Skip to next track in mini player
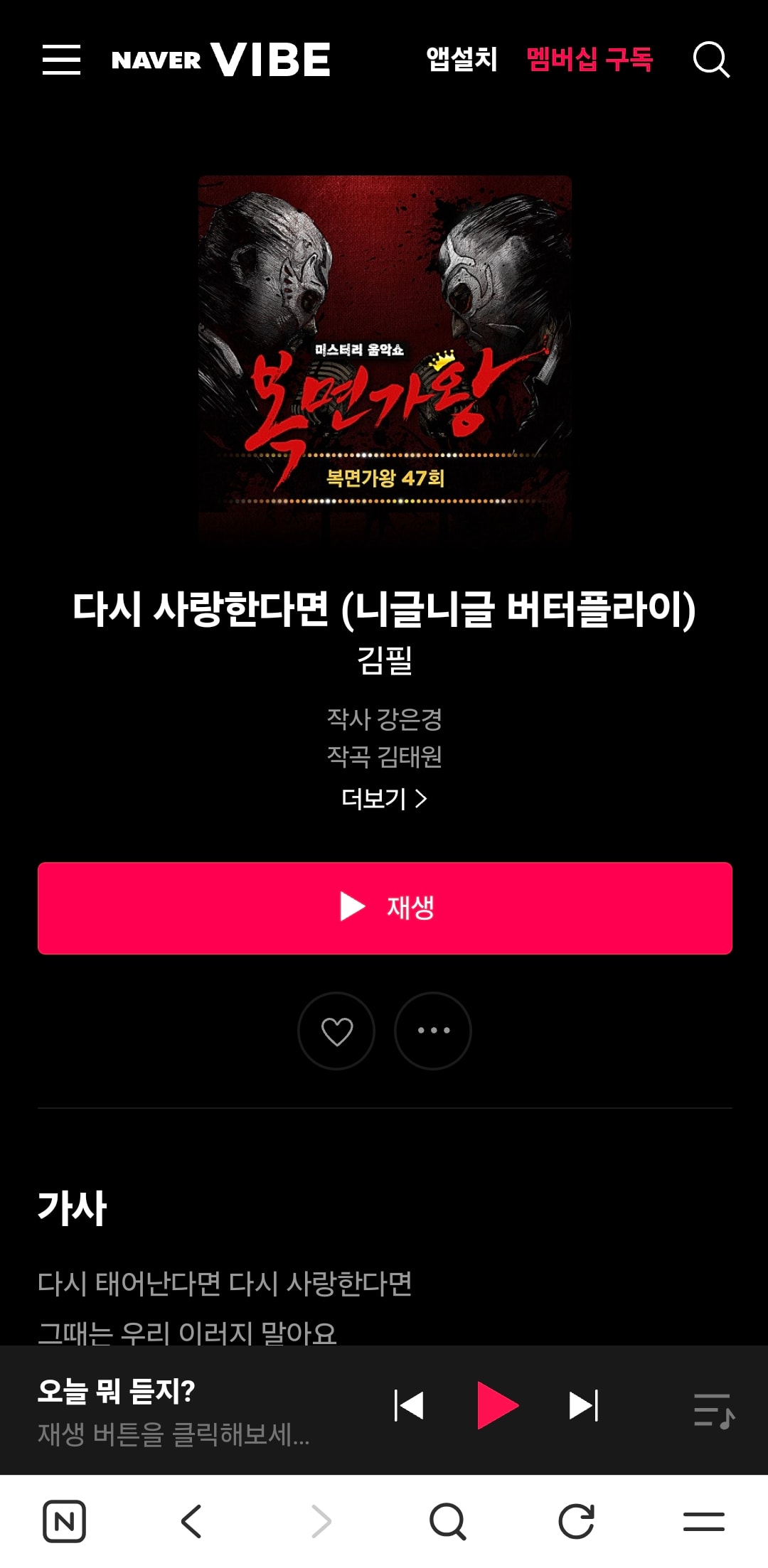This screenshot has width=768, height=1568. click(584, 1405)
